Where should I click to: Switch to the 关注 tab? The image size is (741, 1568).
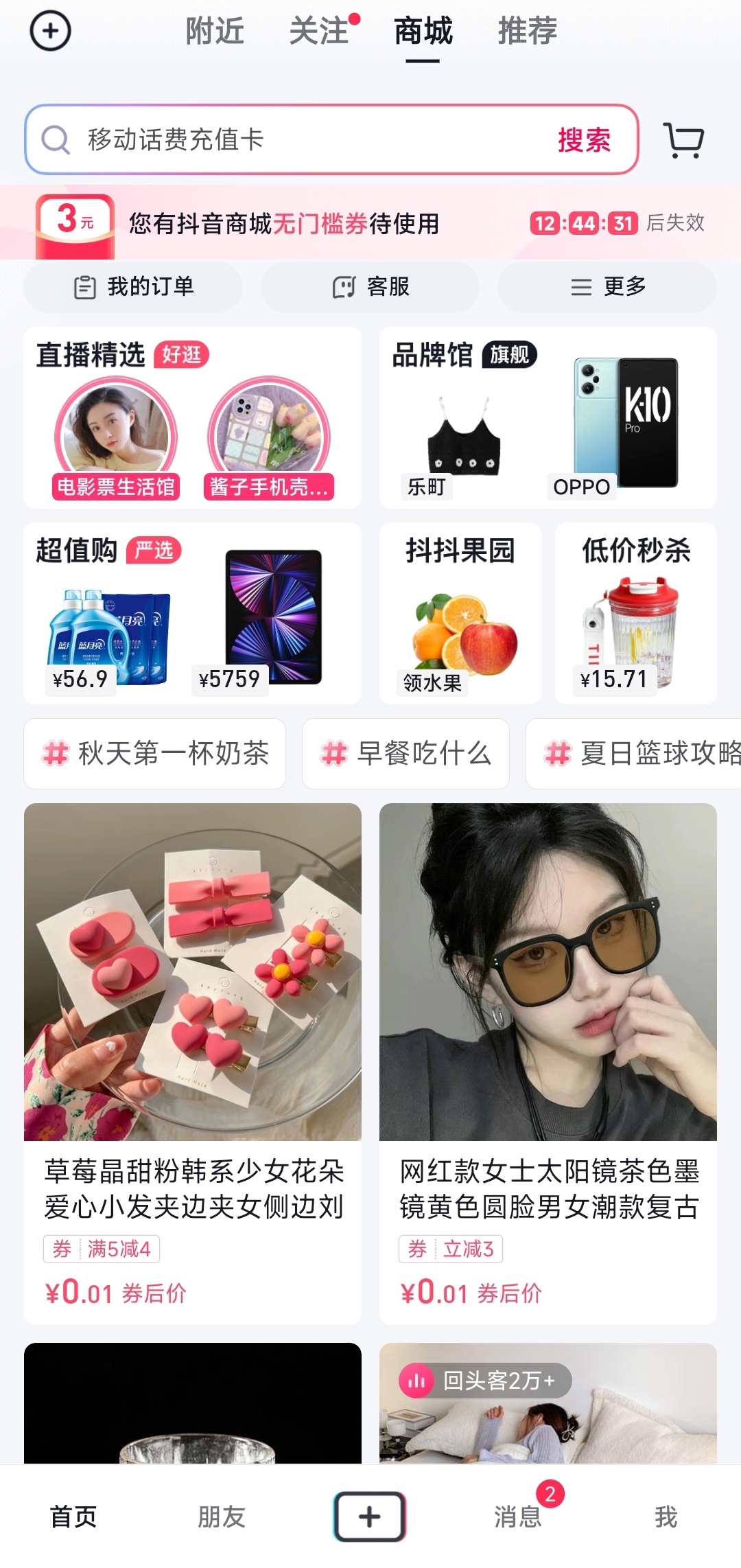coord(320,32)
